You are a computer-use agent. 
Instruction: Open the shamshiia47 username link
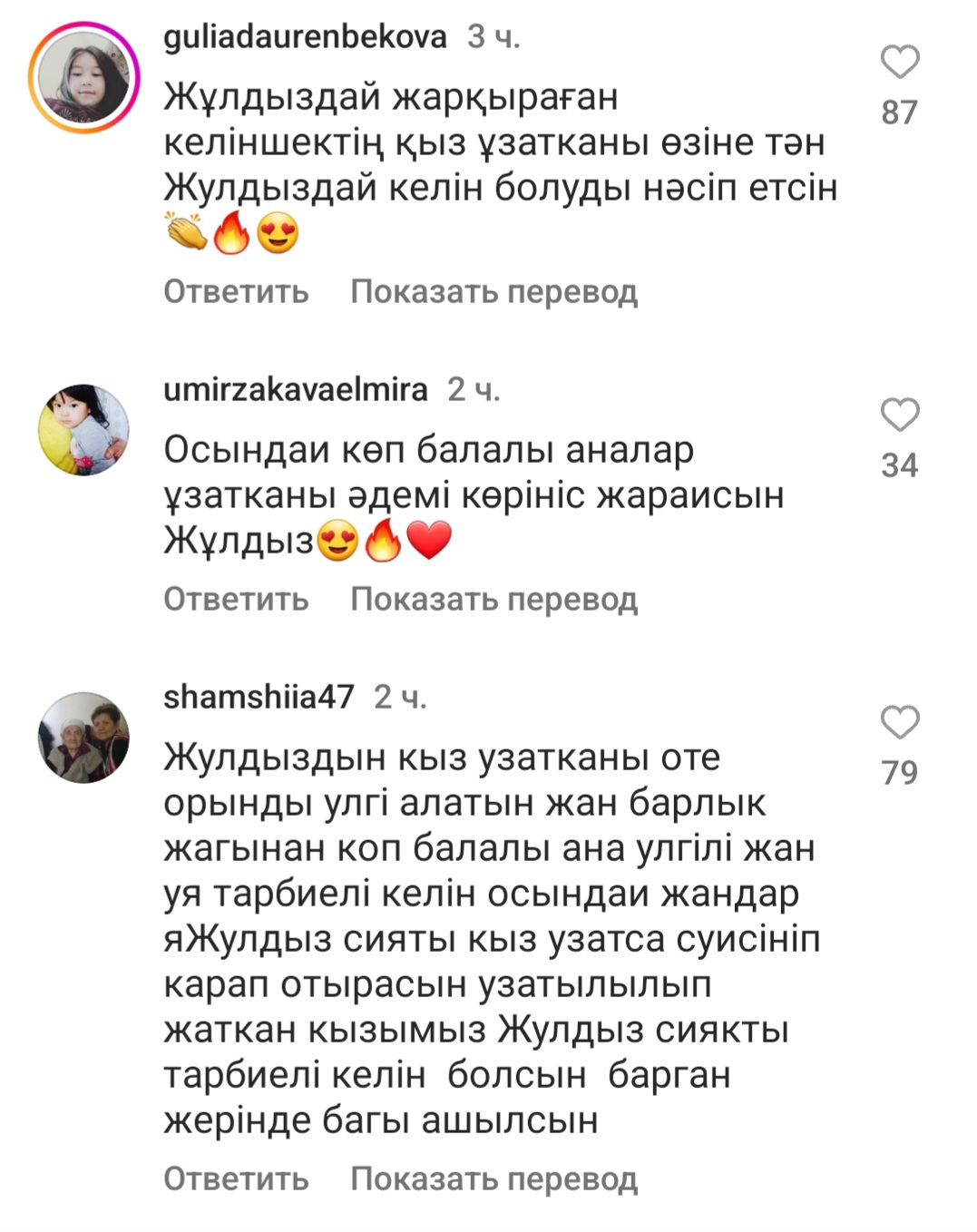click(x=259, y=698)
